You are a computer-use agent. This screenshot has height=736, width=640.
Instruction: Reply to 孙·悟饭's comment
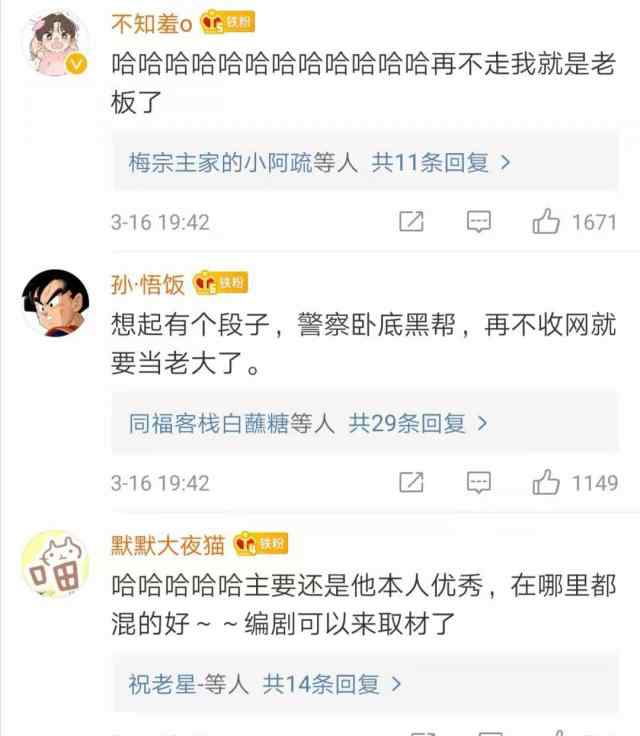click(x=480, y=483)
